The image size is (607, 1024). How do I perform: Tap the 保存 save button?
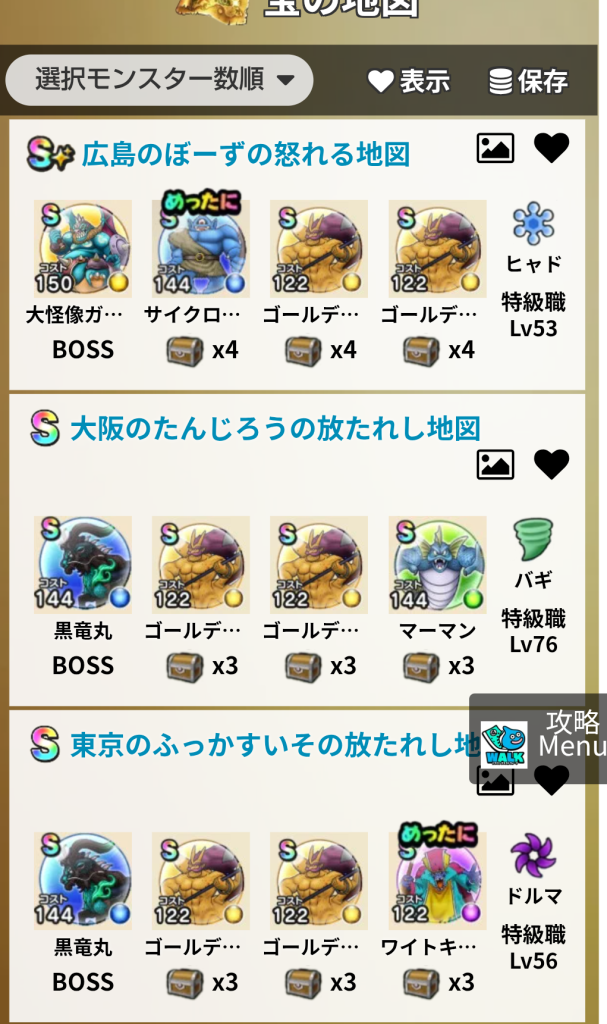[528, 81]
